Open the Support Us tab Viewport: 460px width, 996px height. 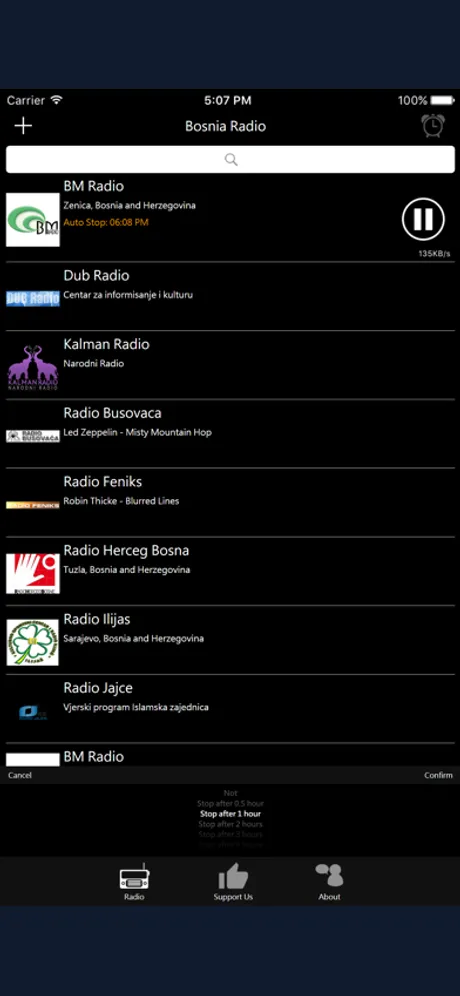(233, 882)
